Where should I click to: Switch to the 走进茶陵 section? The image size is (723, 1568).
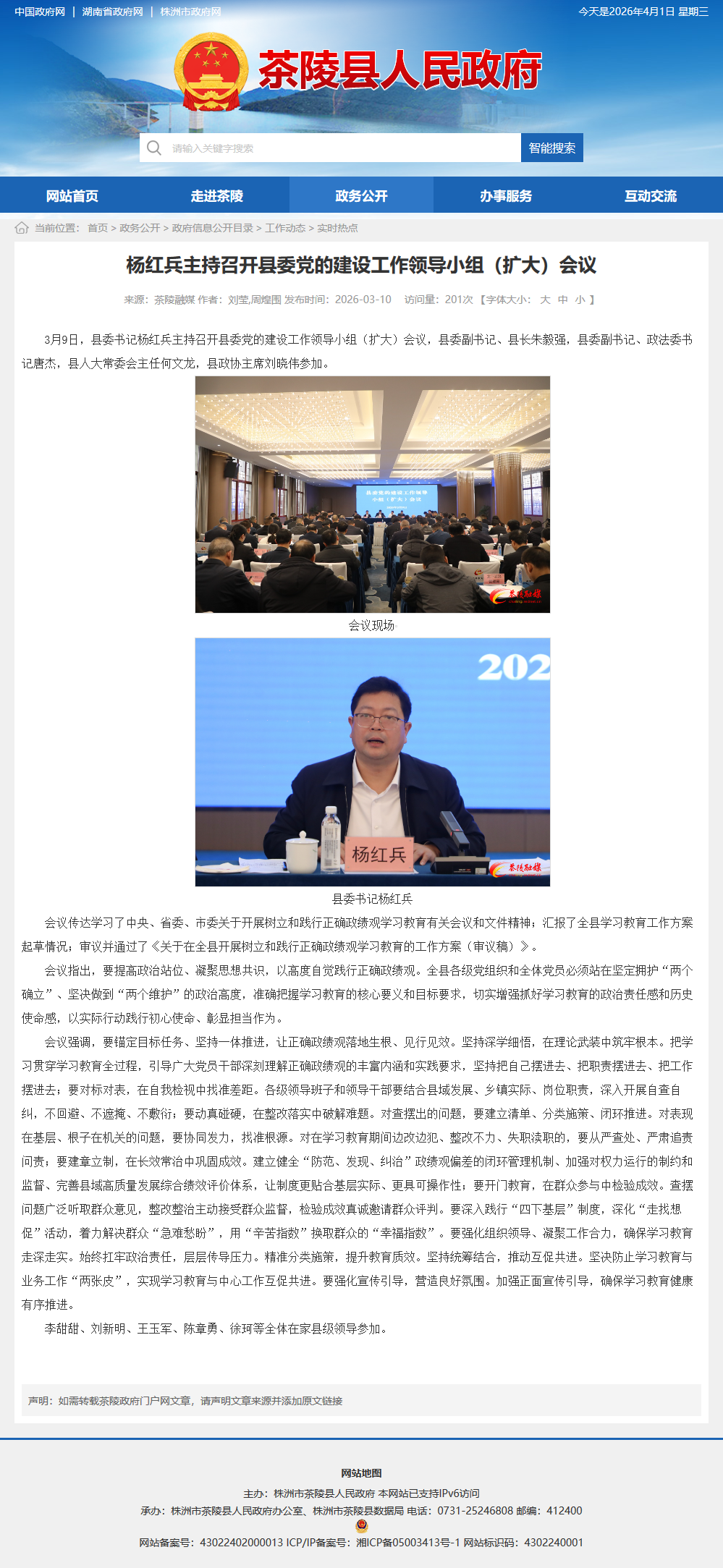(217, 196)
